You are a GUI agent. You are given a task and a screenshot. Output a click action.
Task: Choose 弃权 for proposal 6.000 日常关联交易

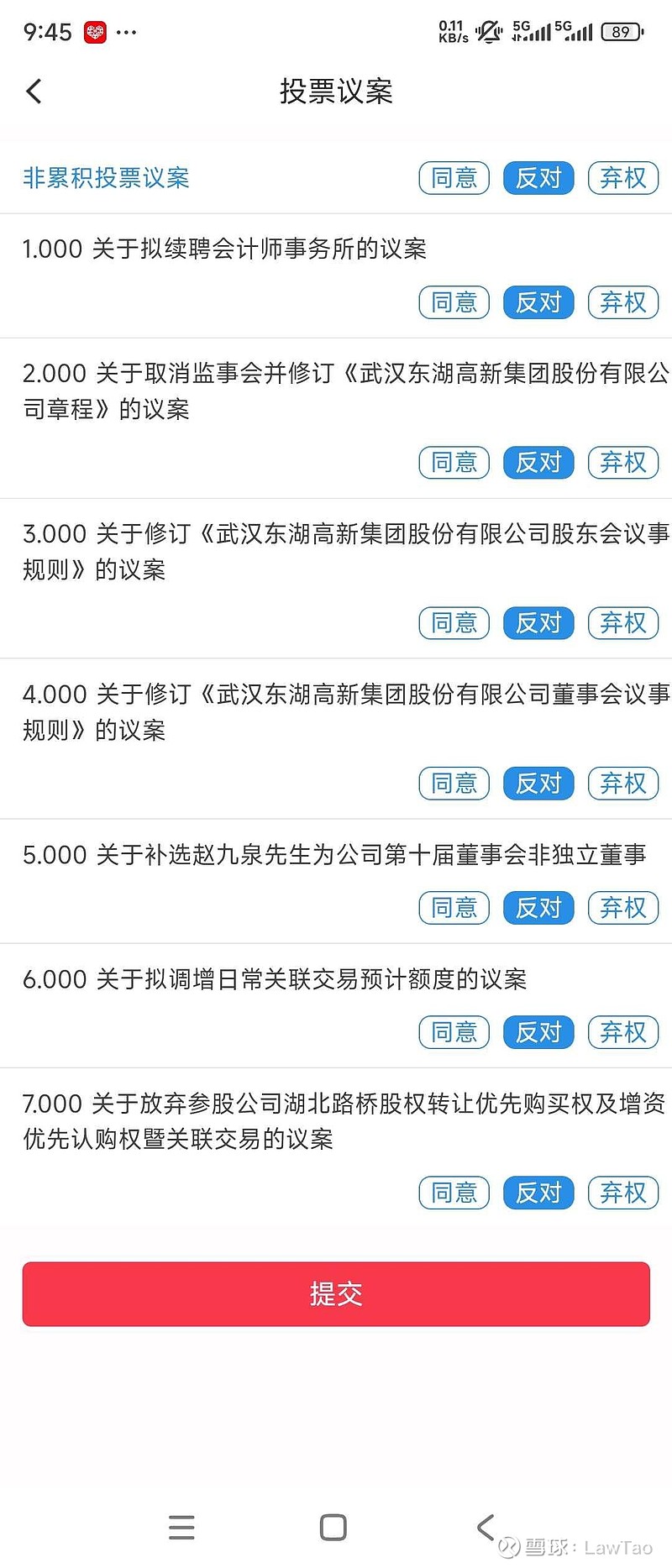pyautogui.click(x=622, y=1032)
